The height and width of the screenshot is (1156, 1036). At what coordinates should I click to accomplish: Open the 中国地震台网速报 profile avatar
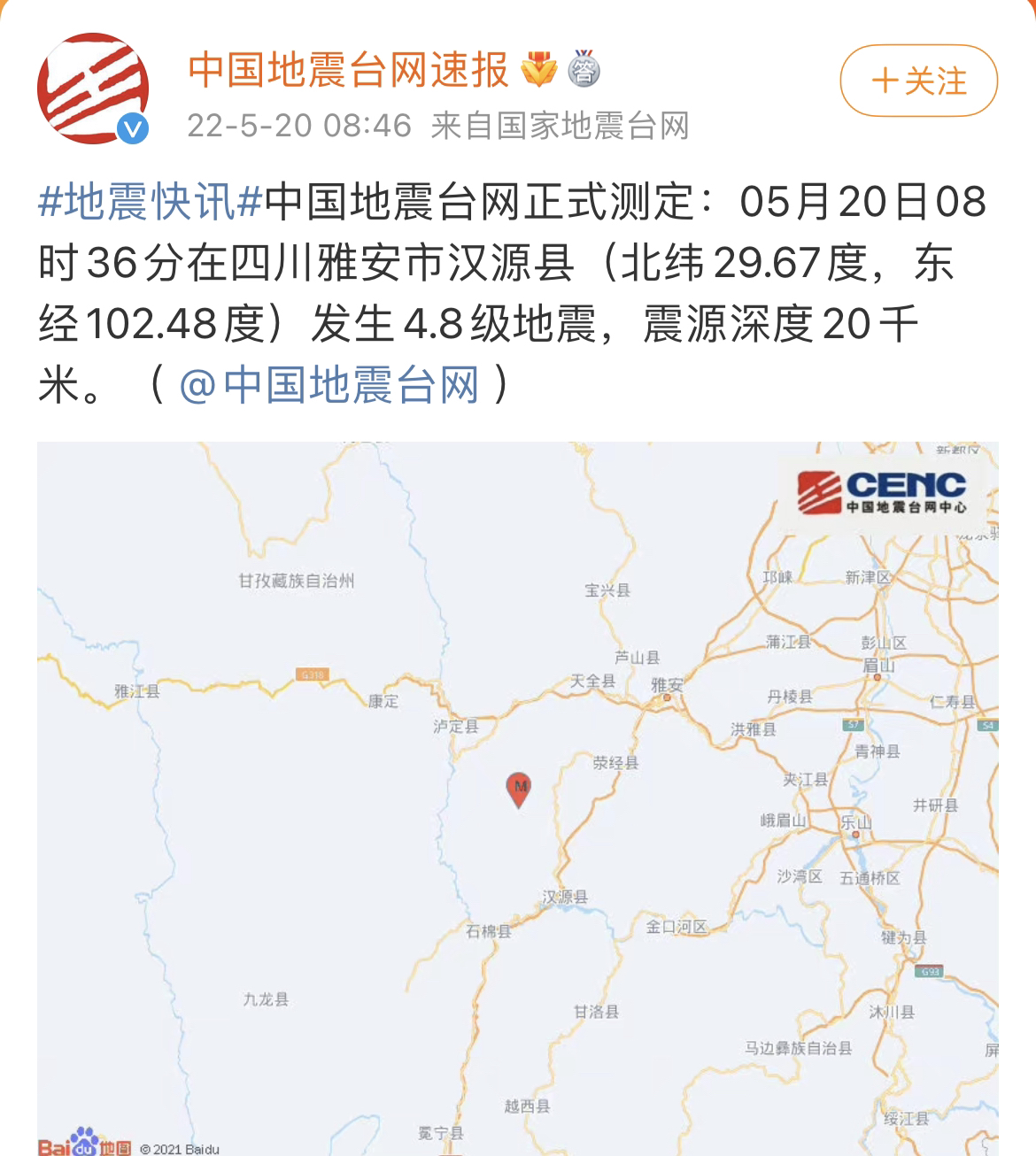pyautogui.click(x=92, y=88)
